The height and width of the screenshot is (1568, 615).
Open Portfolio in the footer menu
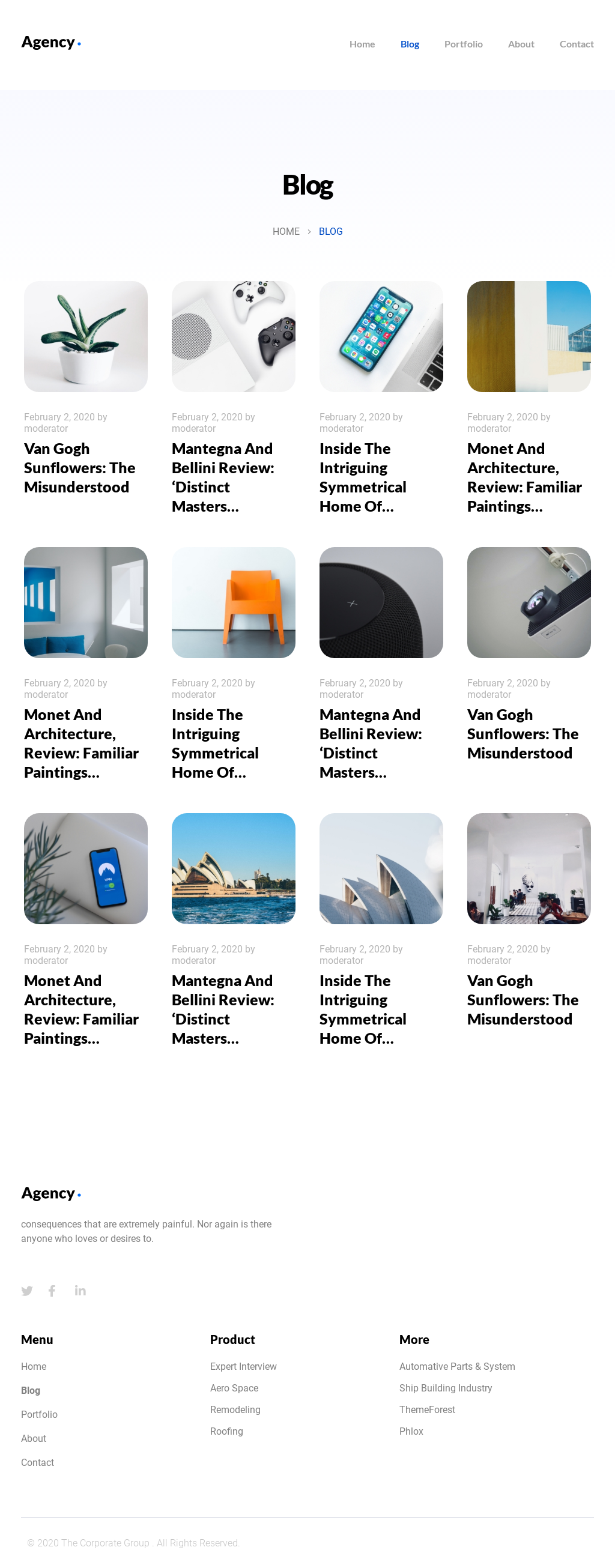click(39, 1414)
